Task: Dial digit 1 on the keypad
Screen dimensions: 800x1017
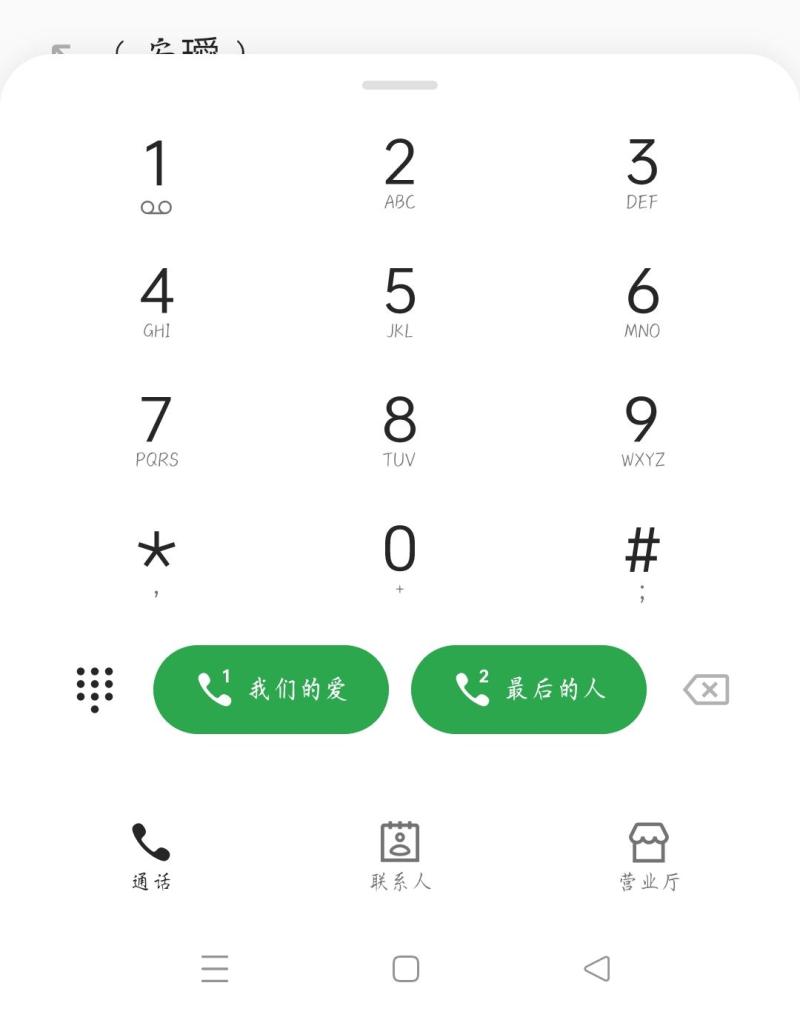Action: [156, 174]
